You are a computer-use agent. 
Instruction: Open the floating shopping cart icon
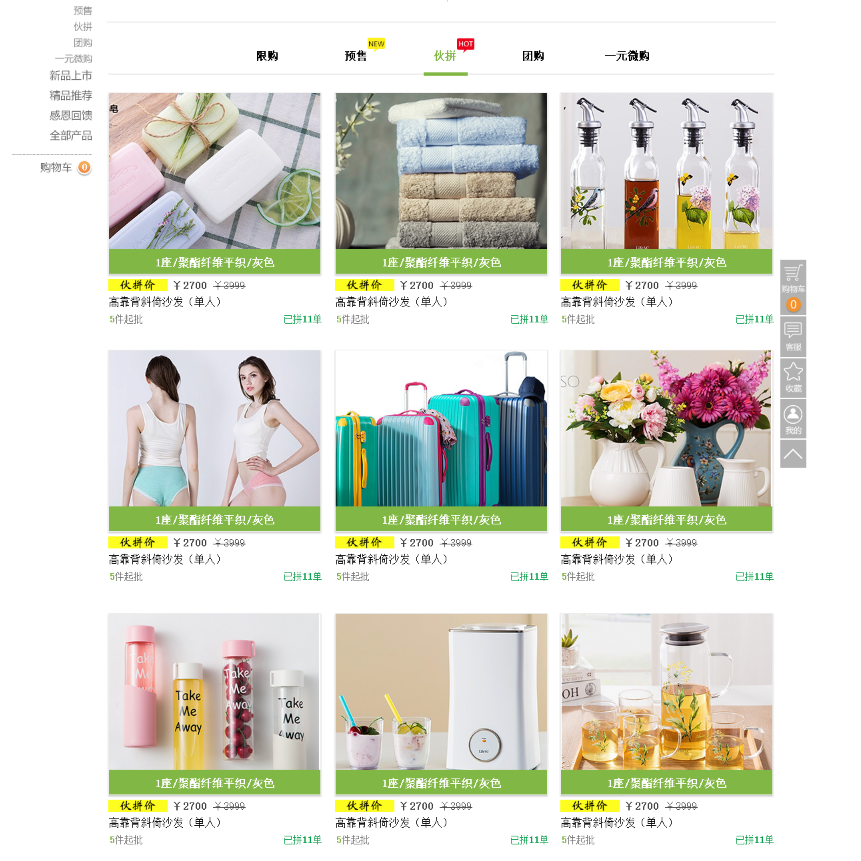(x=793, y=279)
